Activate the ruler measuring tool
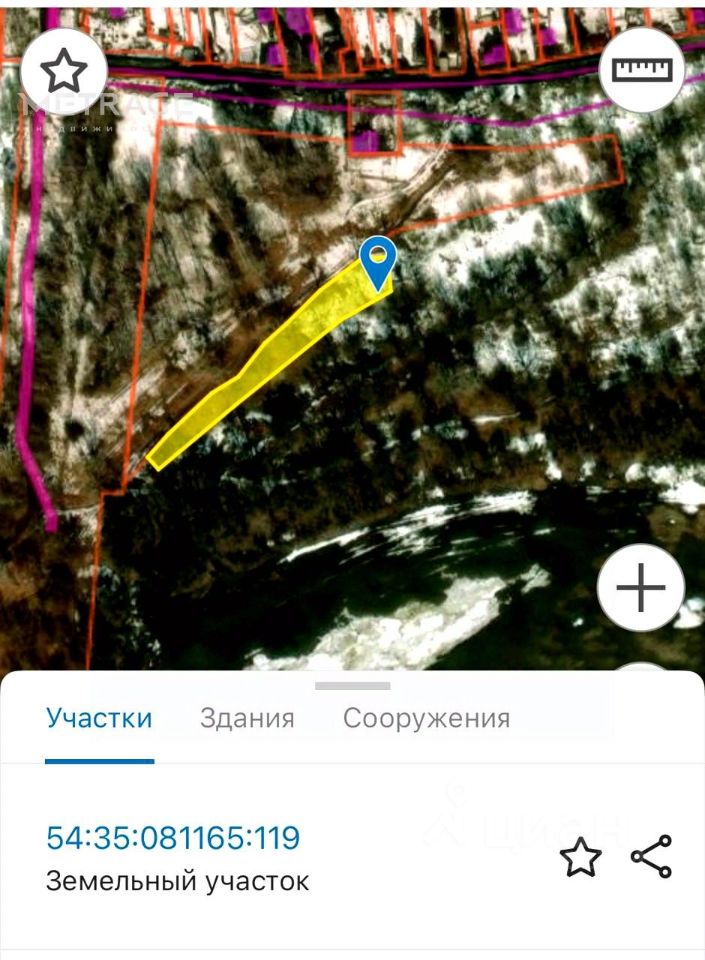The height and width of the screenshot is (960, 705). (642, 70)
